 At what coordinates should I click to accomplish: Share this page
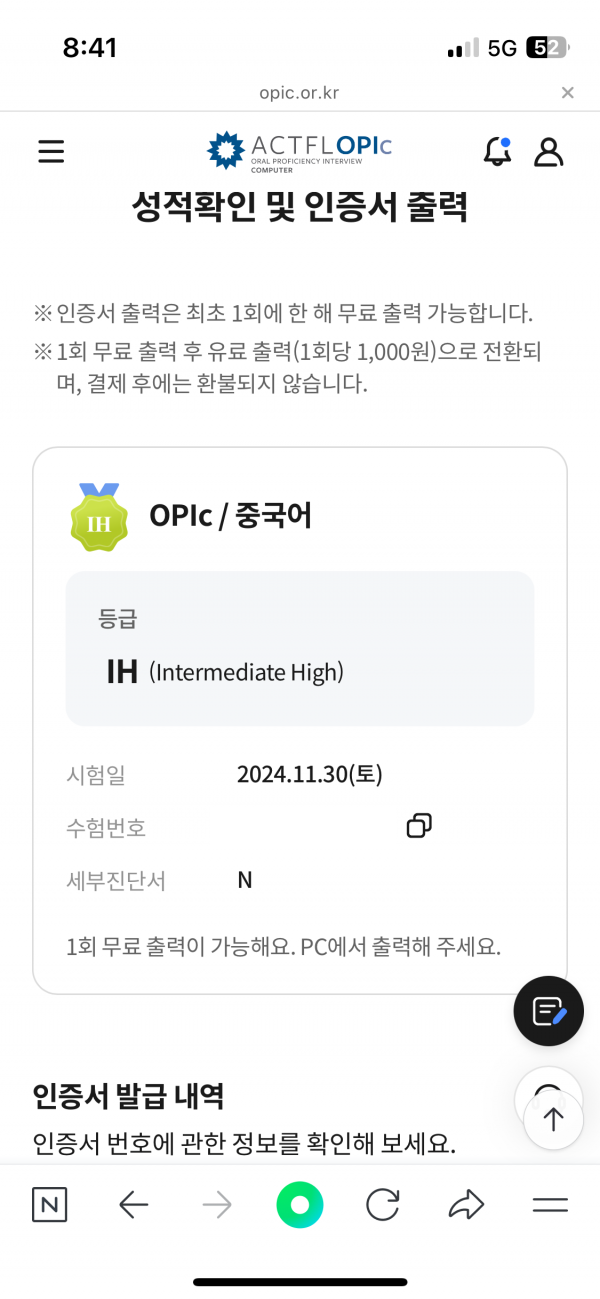click(466, 1205)
